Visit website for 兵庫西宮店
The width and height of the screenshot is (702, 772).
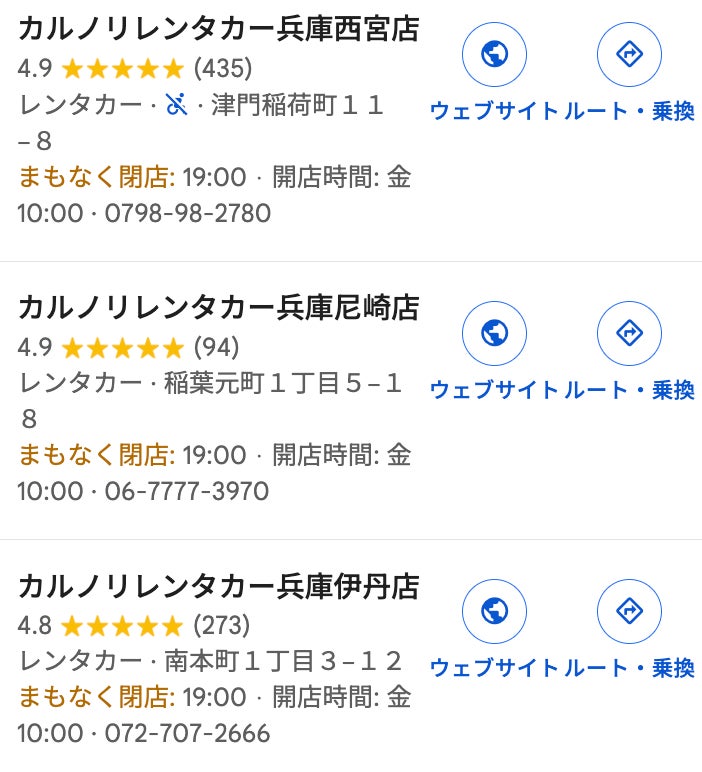494,54
